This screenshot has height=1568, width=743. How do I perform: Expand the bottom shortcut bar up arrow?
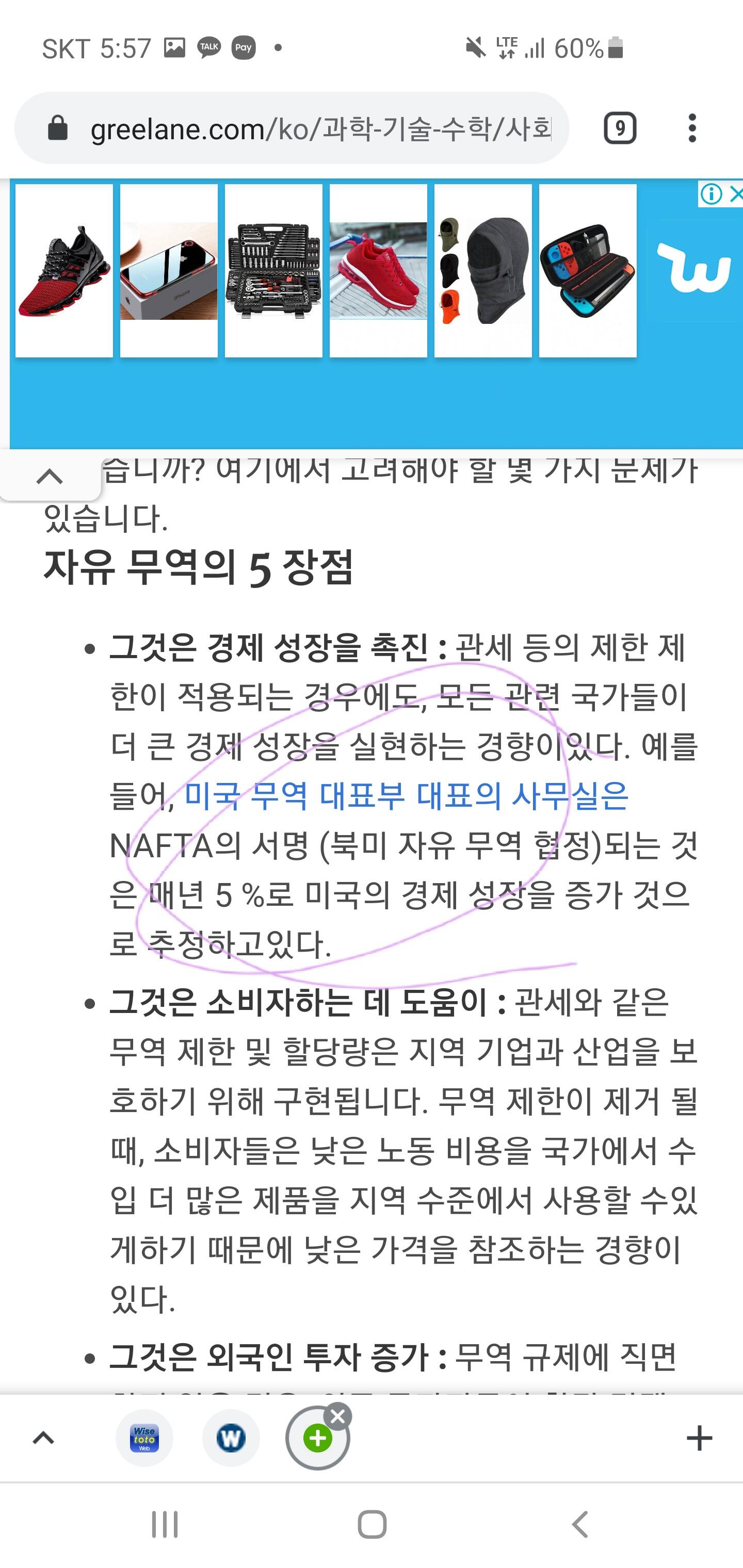43,1438
